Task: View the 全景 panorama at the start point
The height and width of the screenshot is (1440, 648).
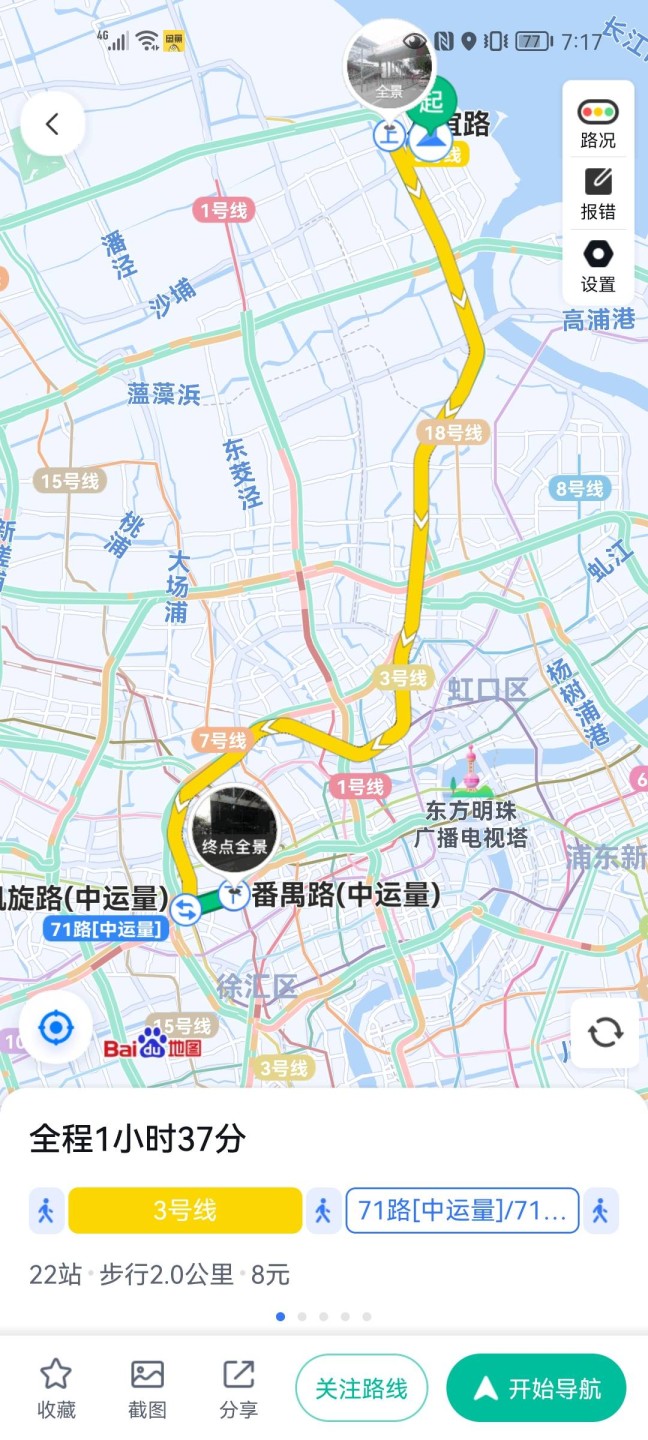Action: point(389,66)
